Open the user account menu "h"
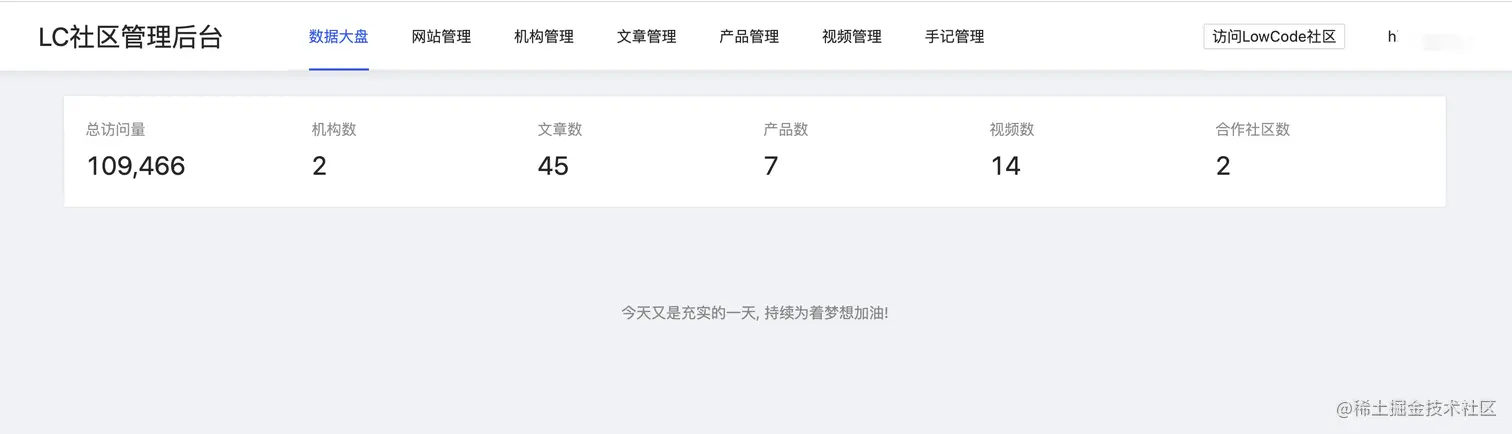This screenshot has width=1512, height=434. click(1392, 37)
